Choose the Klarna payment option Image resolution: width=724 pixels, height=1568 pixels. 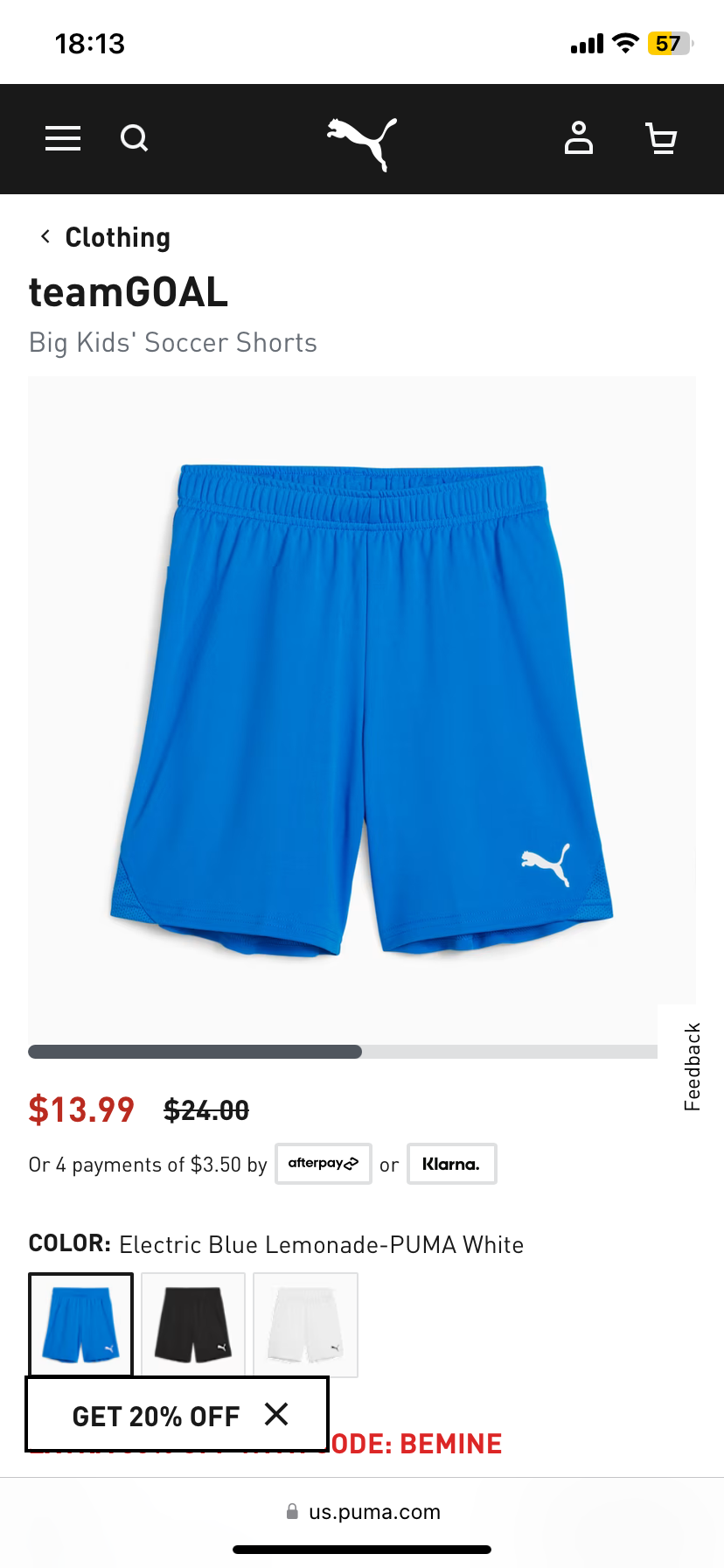[x=451, y=1164]
